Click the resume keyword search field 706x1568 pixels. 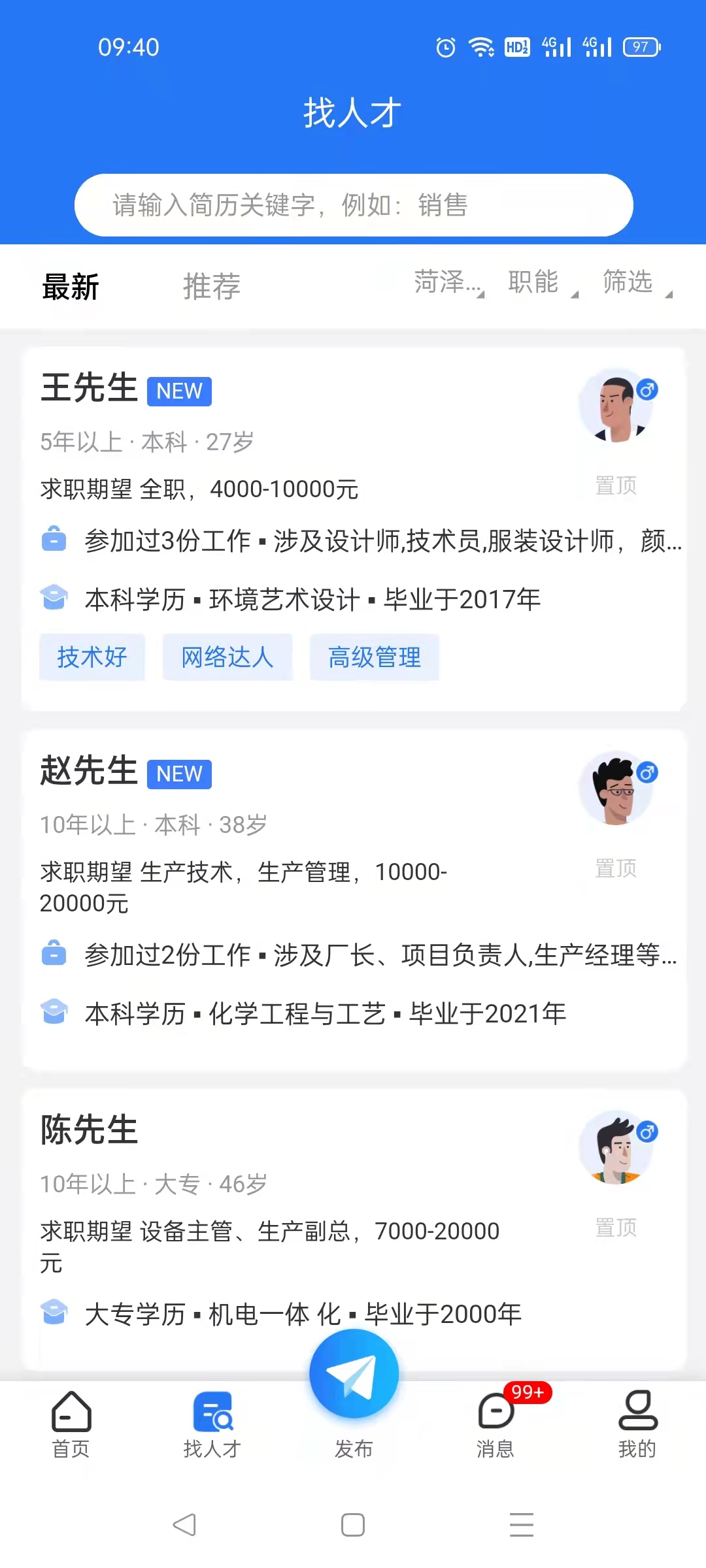click(353, 204)
